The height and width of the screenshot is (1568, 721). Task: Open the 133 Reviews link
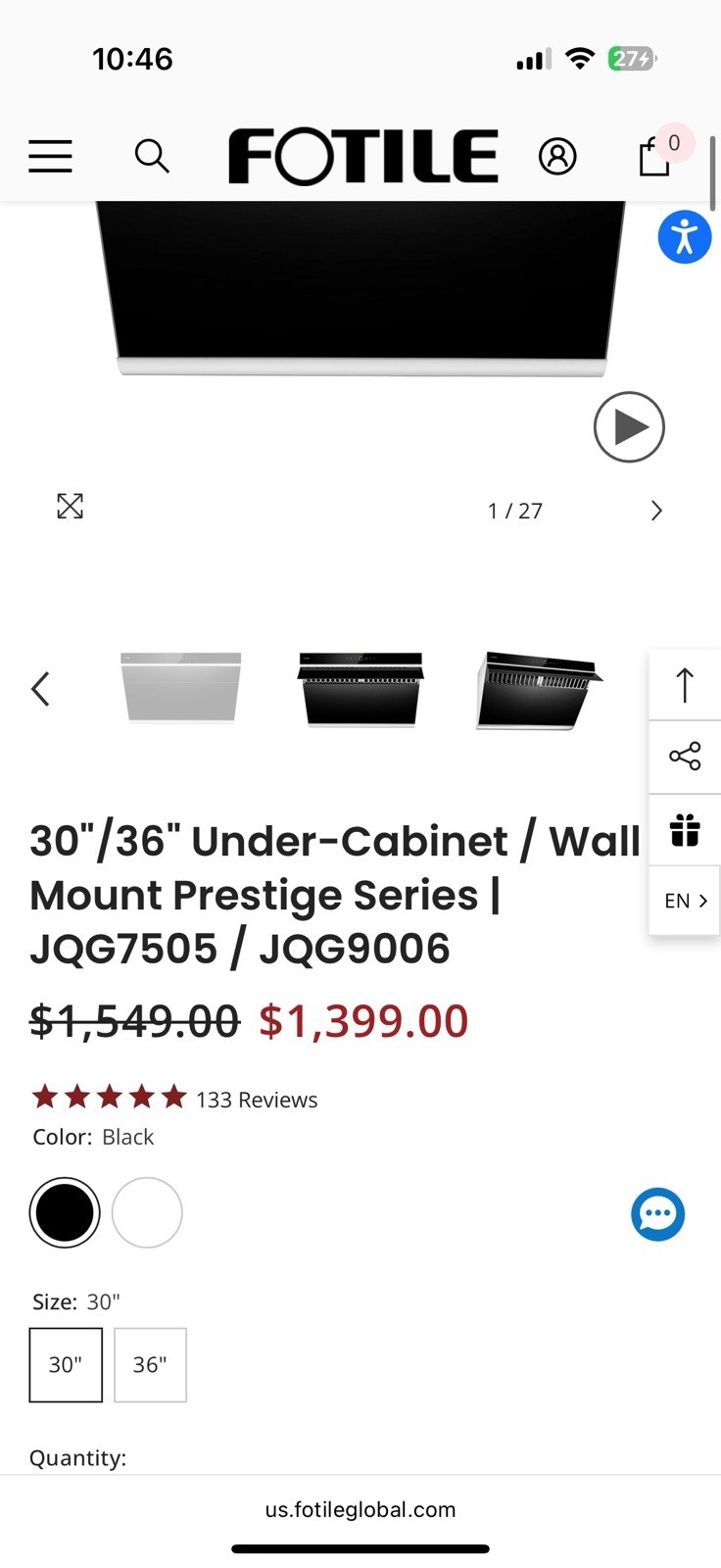tap(257, 1099)
